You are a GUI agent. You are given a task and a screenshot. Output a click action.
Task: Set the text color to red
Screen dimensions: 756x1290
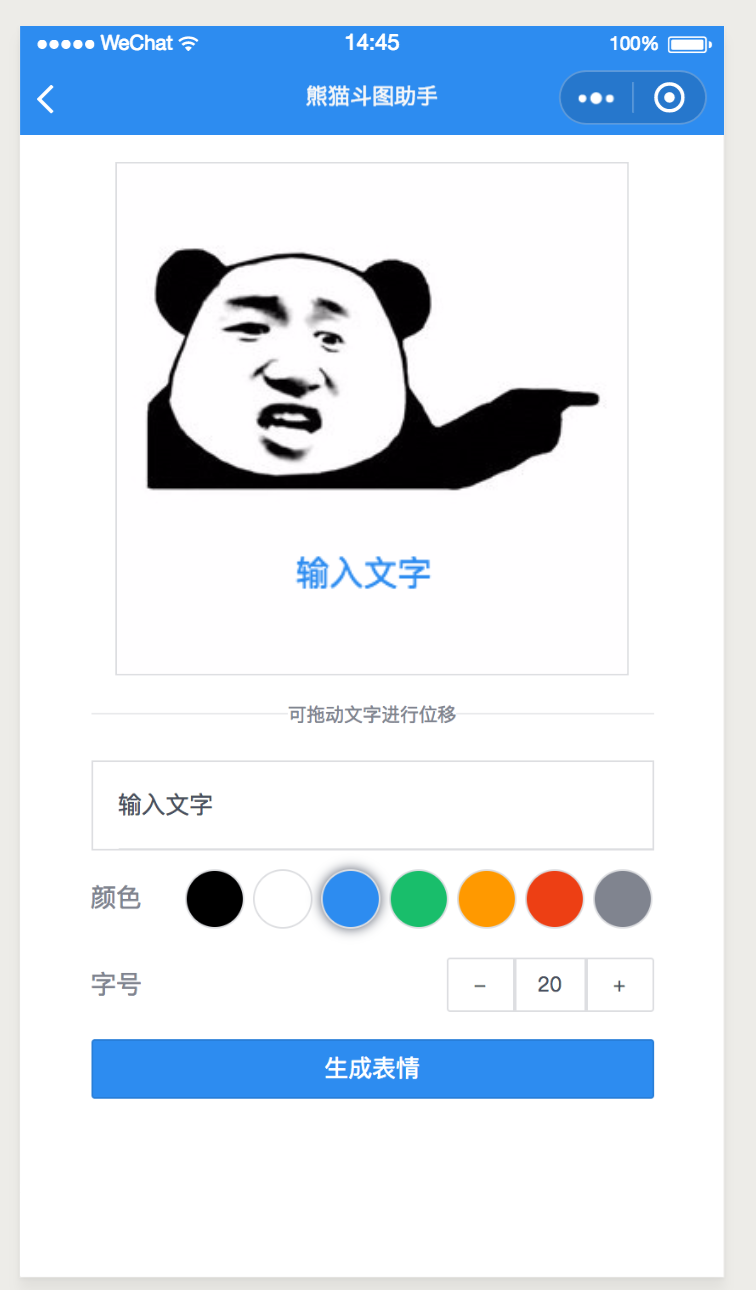(x=555, y=899)
